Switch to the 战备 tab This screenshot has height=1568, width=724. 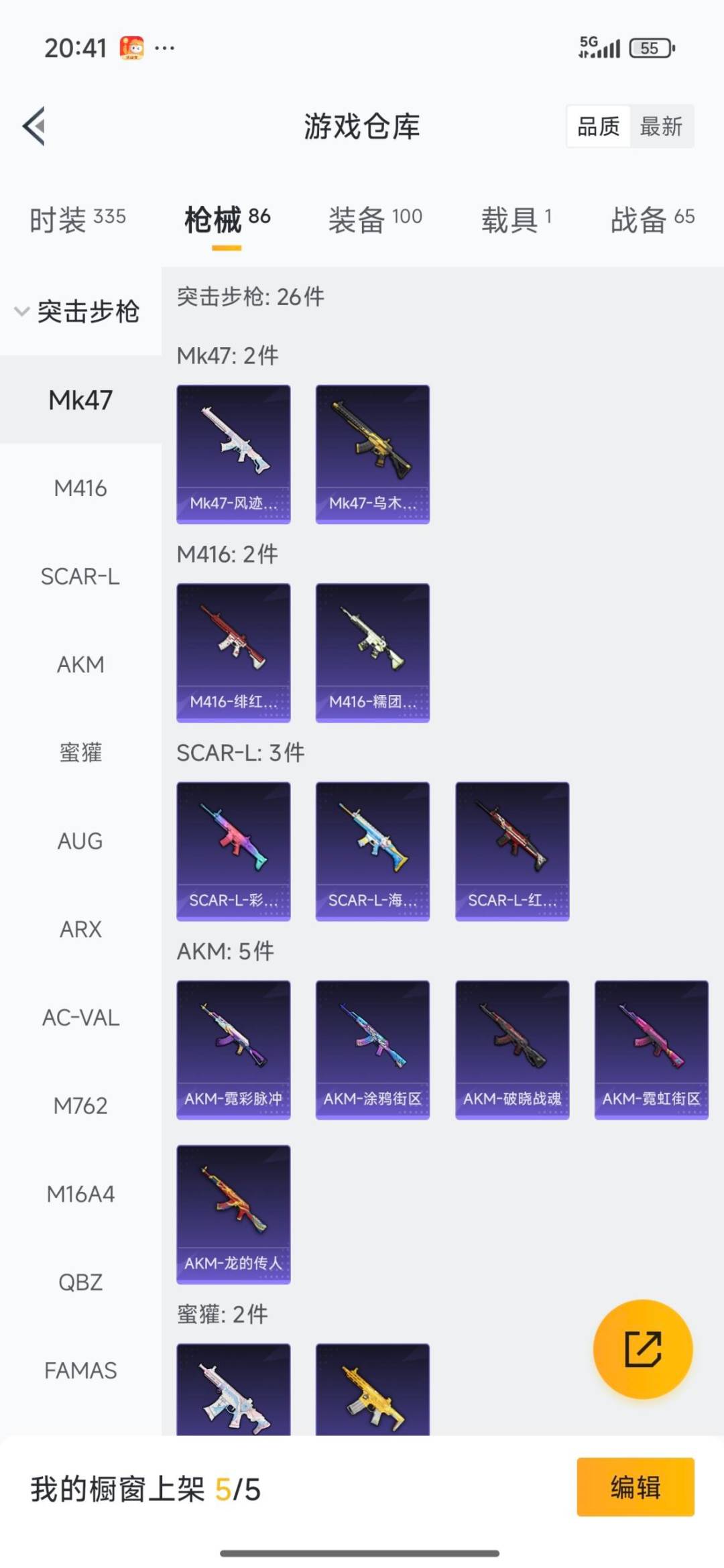point(652,219)
